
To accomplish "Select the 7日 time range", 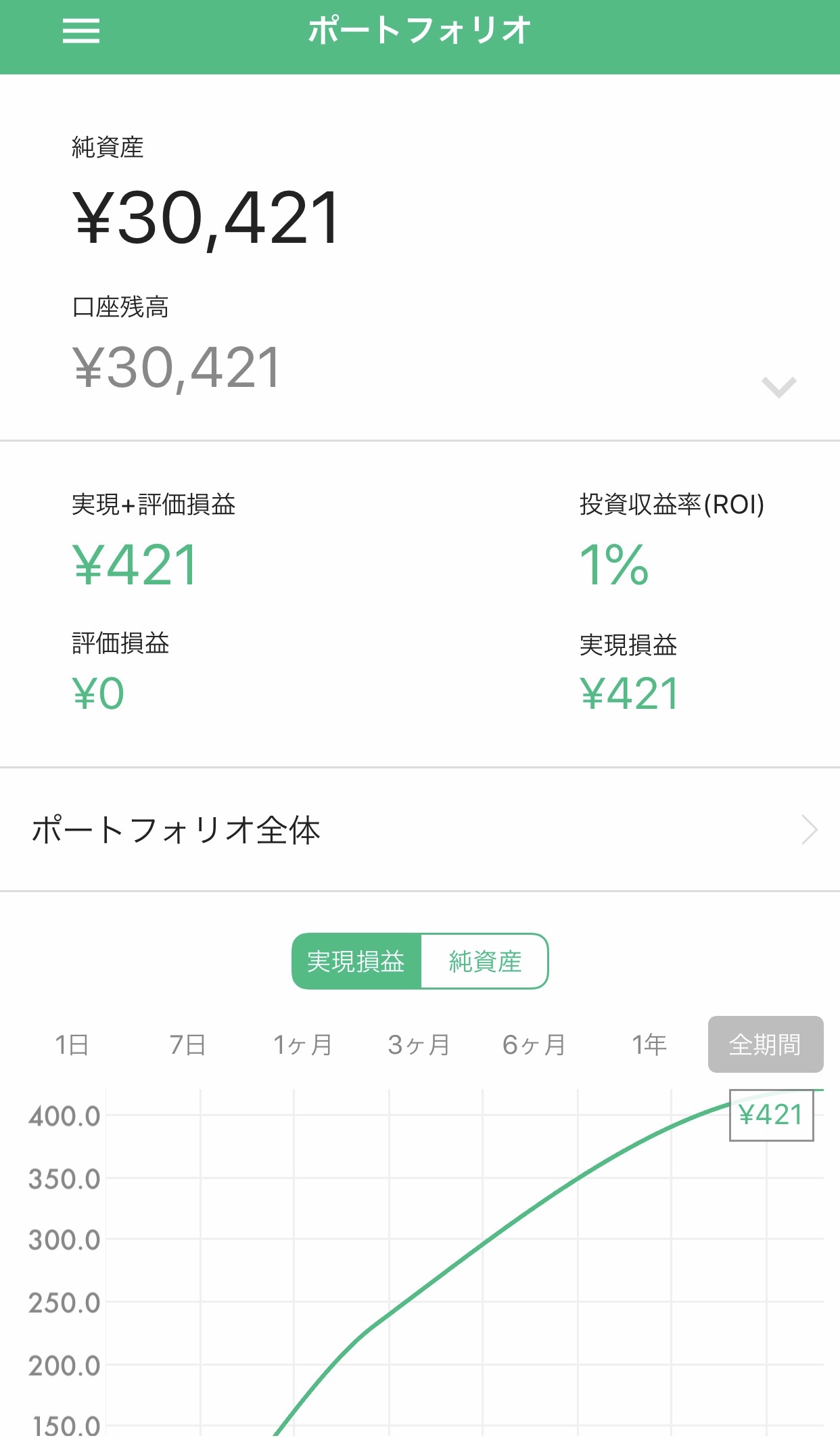I will [187, 1045].
